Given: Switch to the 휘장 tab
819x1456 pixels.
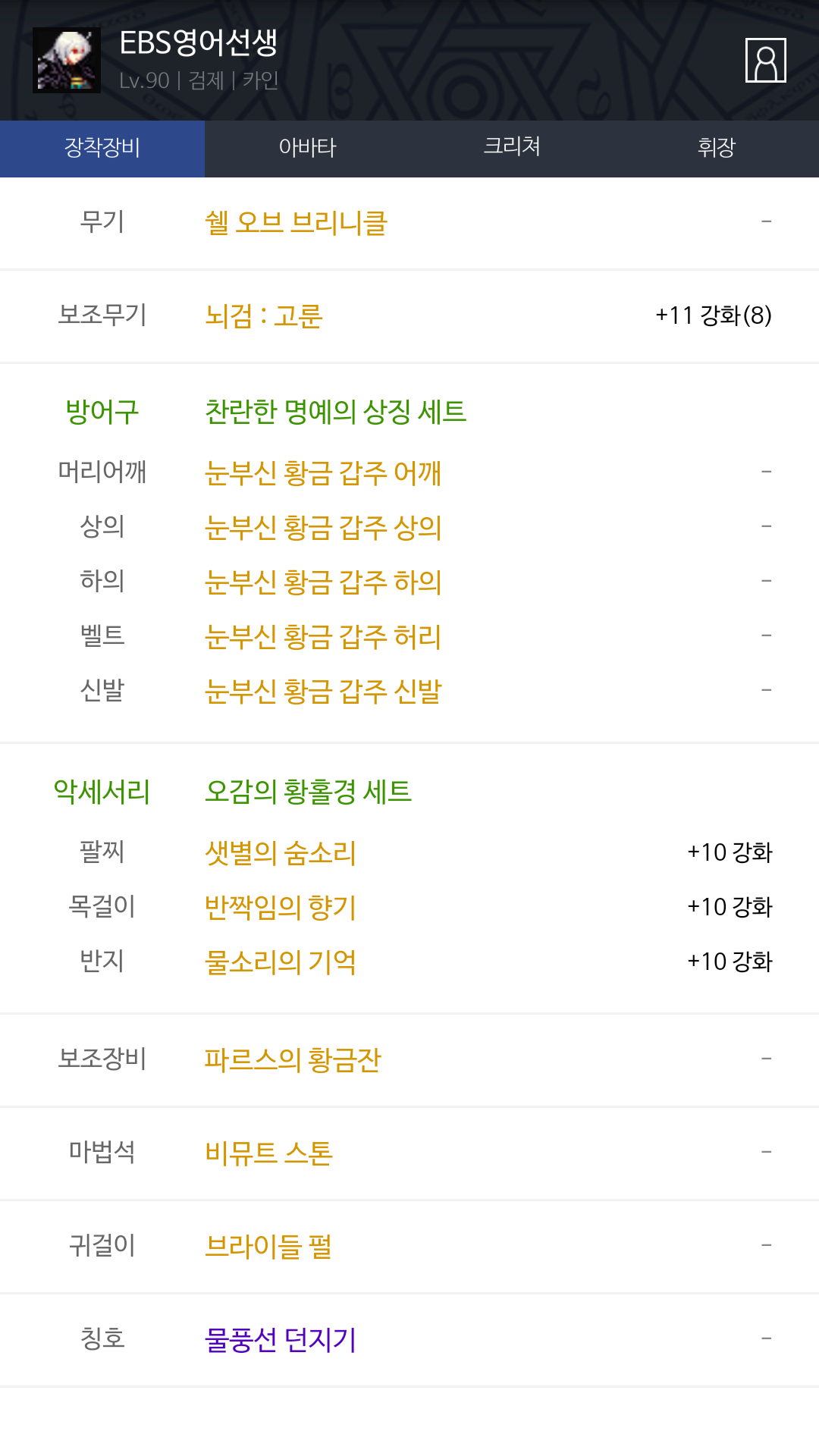Looking at the screenshot, I should pyautogui.click(x=717, y=148).
